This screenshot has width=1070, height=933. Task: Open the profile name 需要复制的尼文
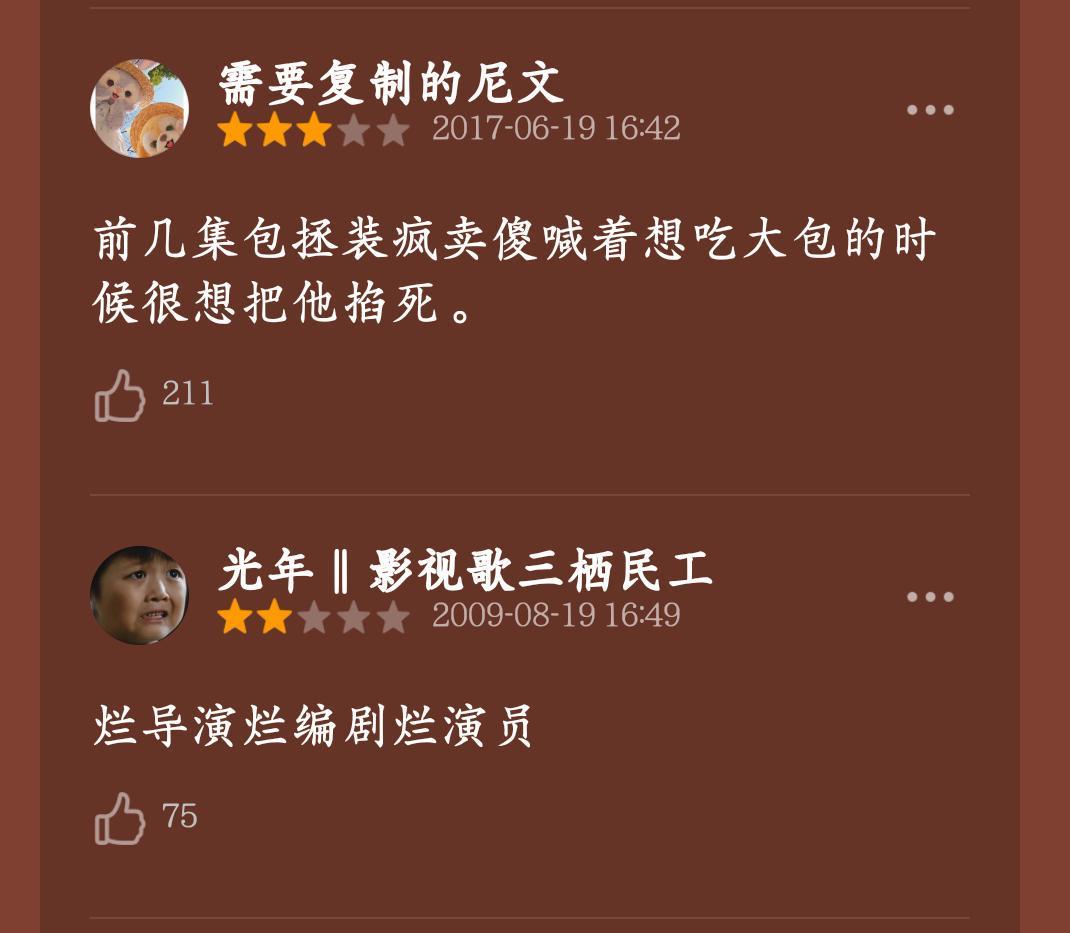tap(391, 83)
